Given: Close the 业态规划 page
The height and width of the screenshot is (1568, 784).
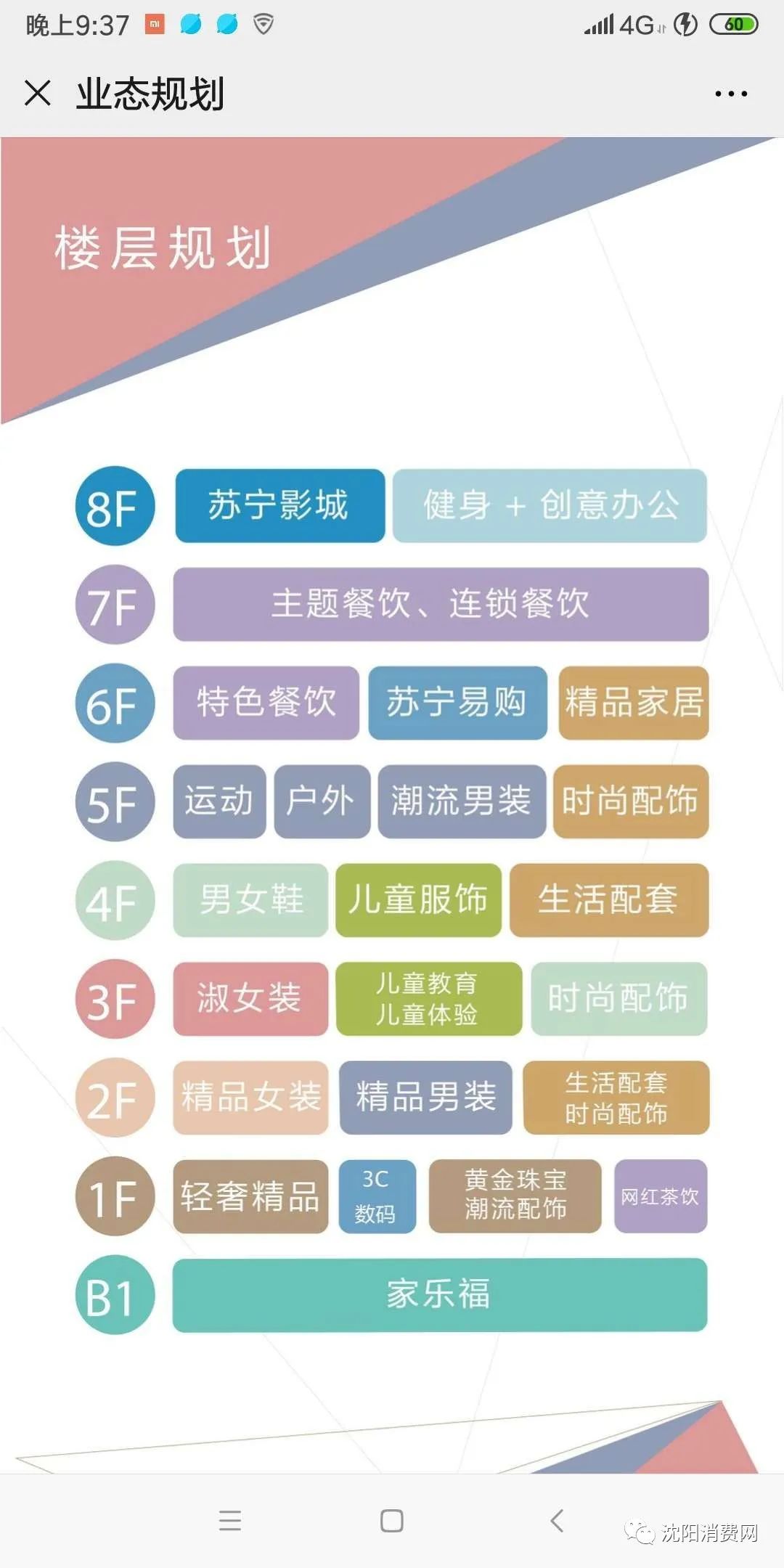Looking at the screenshot, I should [x=38, y=94].
